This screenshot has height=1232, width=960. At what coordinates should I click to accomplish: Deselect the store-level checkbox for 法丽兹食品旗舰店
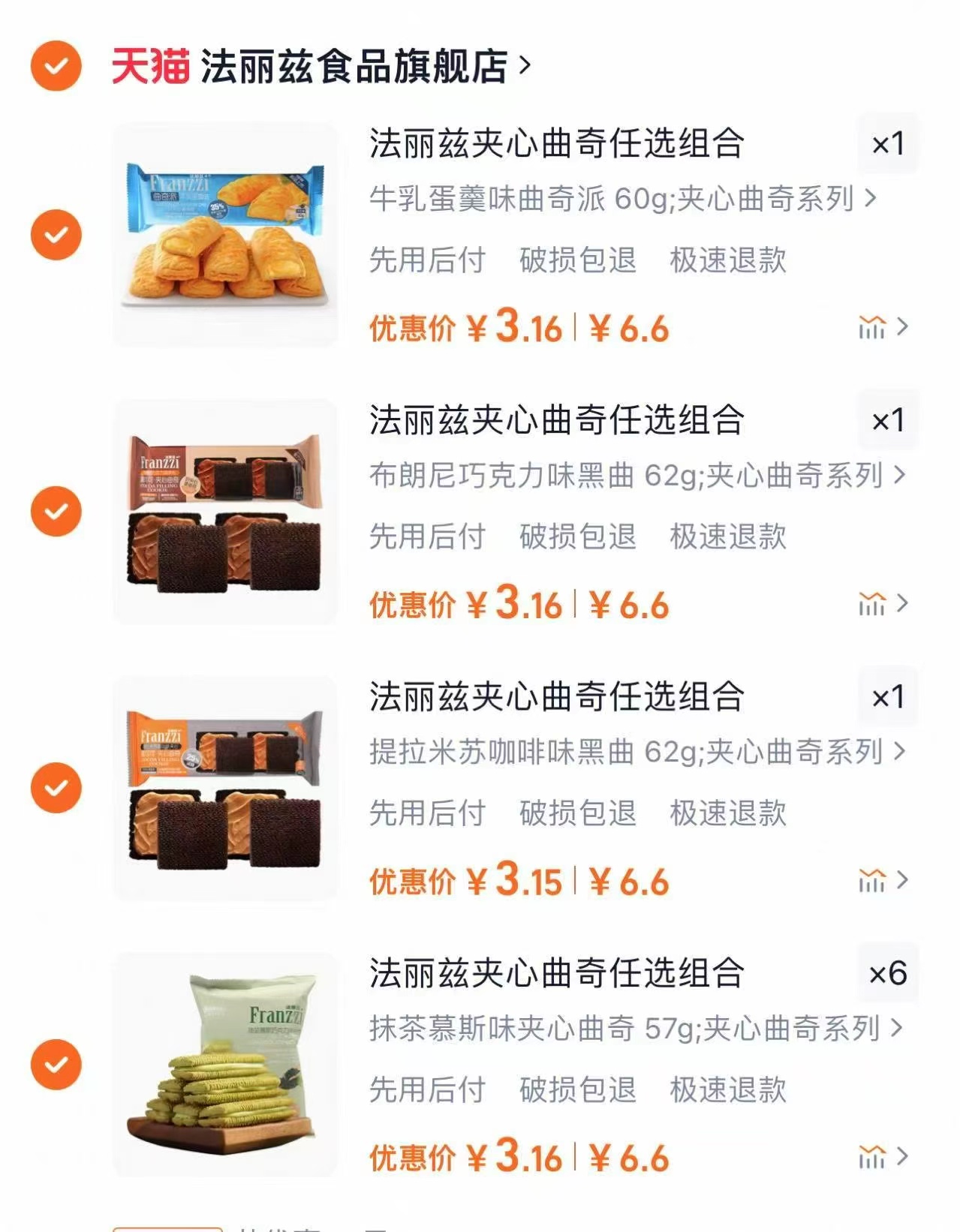coord(55,66)
